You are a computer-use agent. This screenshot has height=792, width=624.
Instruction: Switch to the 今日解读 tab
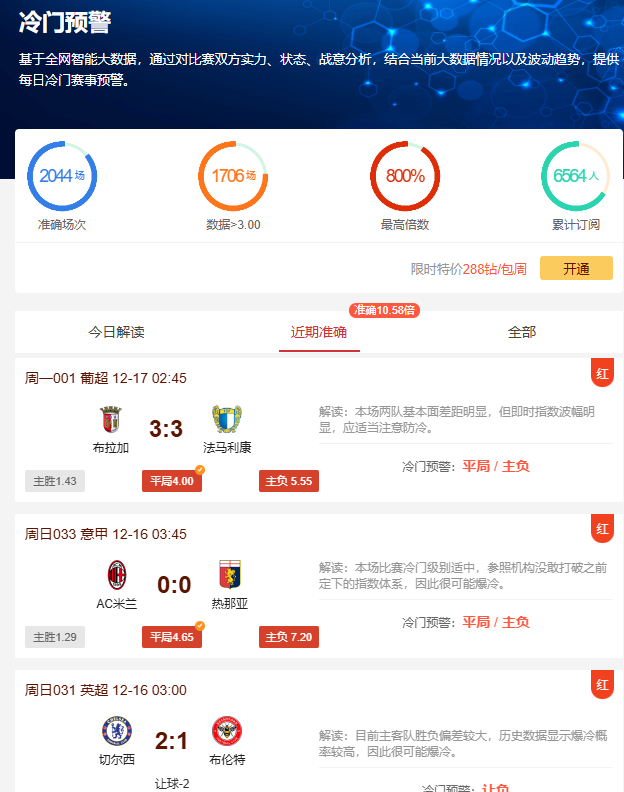click(x=116, y=332)
